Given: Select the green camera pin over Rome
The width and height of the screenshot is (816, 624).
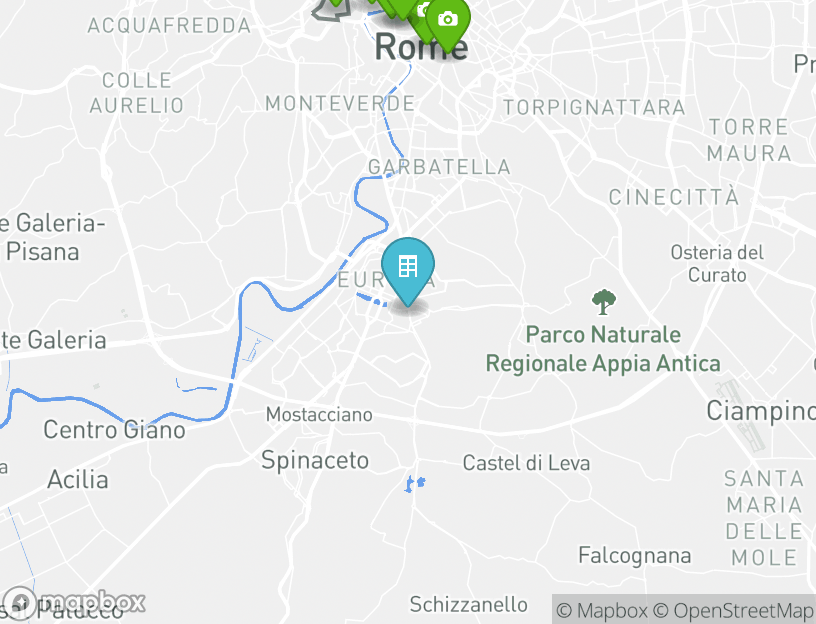Looking at the screenshot, I should pos(448,21).
